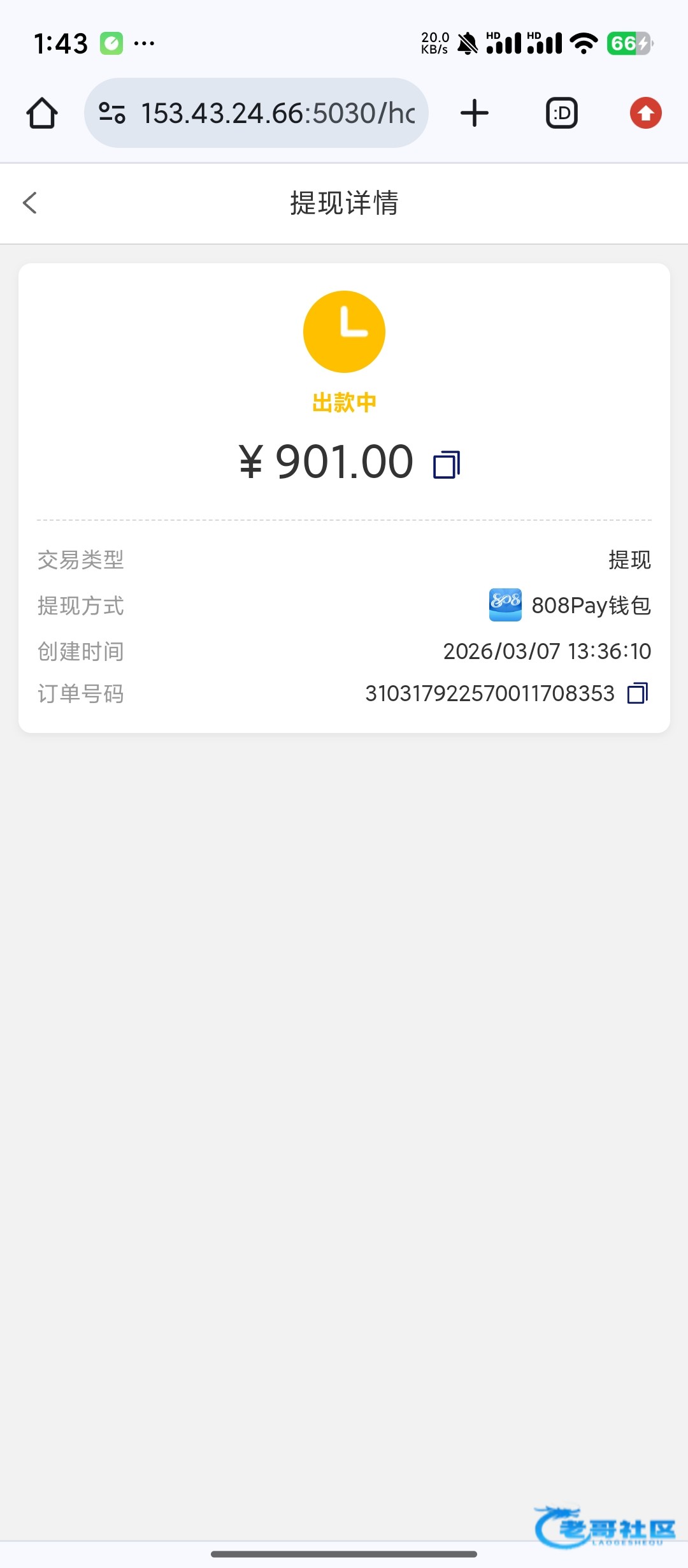Open the browser tab switcher

click(x=562, y=113)
